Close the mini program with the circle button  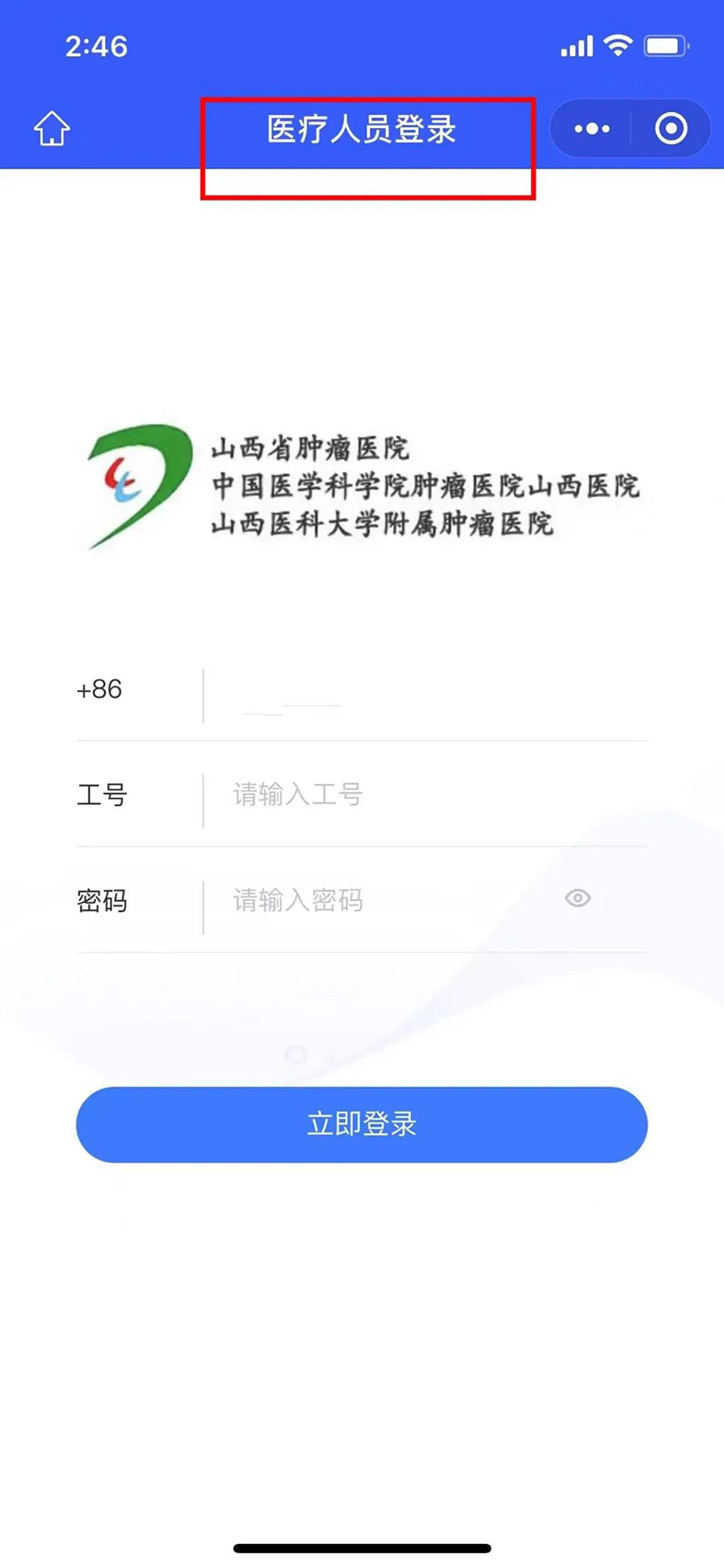tap(671, 129)
